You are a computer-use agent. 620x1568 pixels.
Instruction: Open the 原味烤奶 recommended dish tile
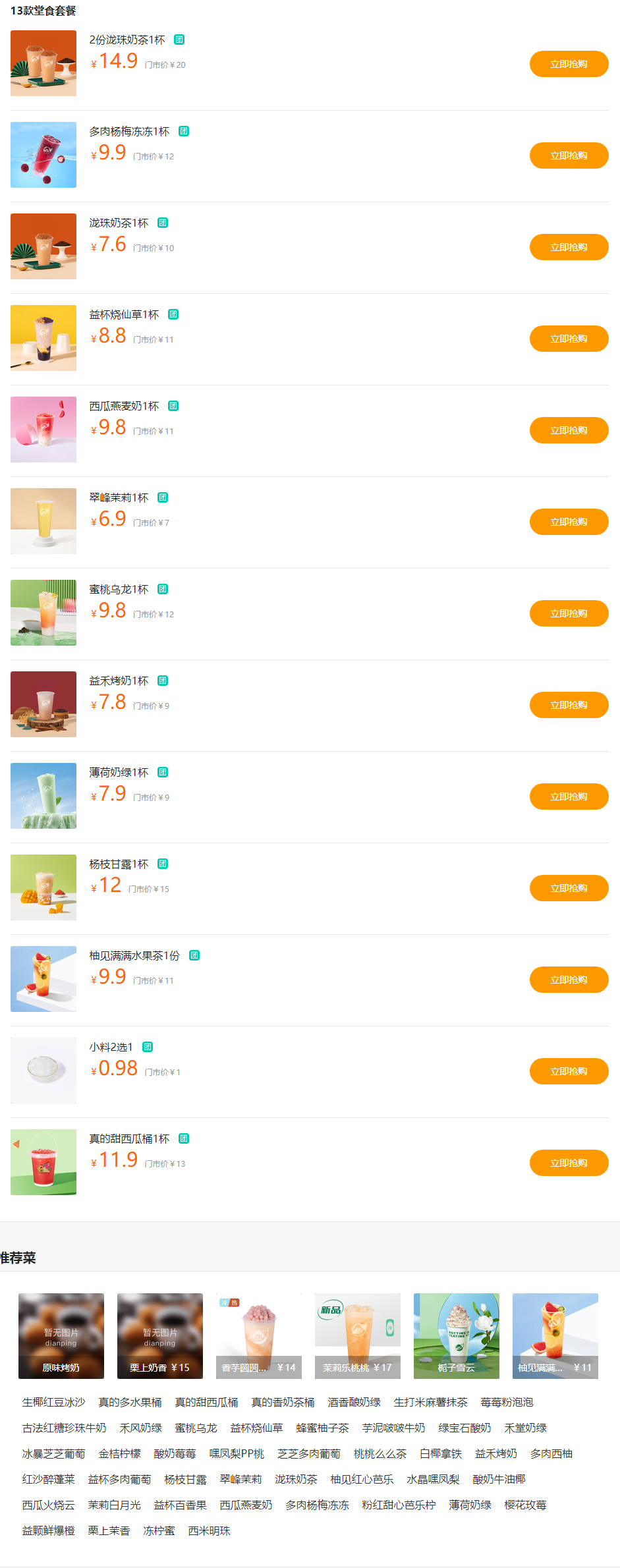61,1336
